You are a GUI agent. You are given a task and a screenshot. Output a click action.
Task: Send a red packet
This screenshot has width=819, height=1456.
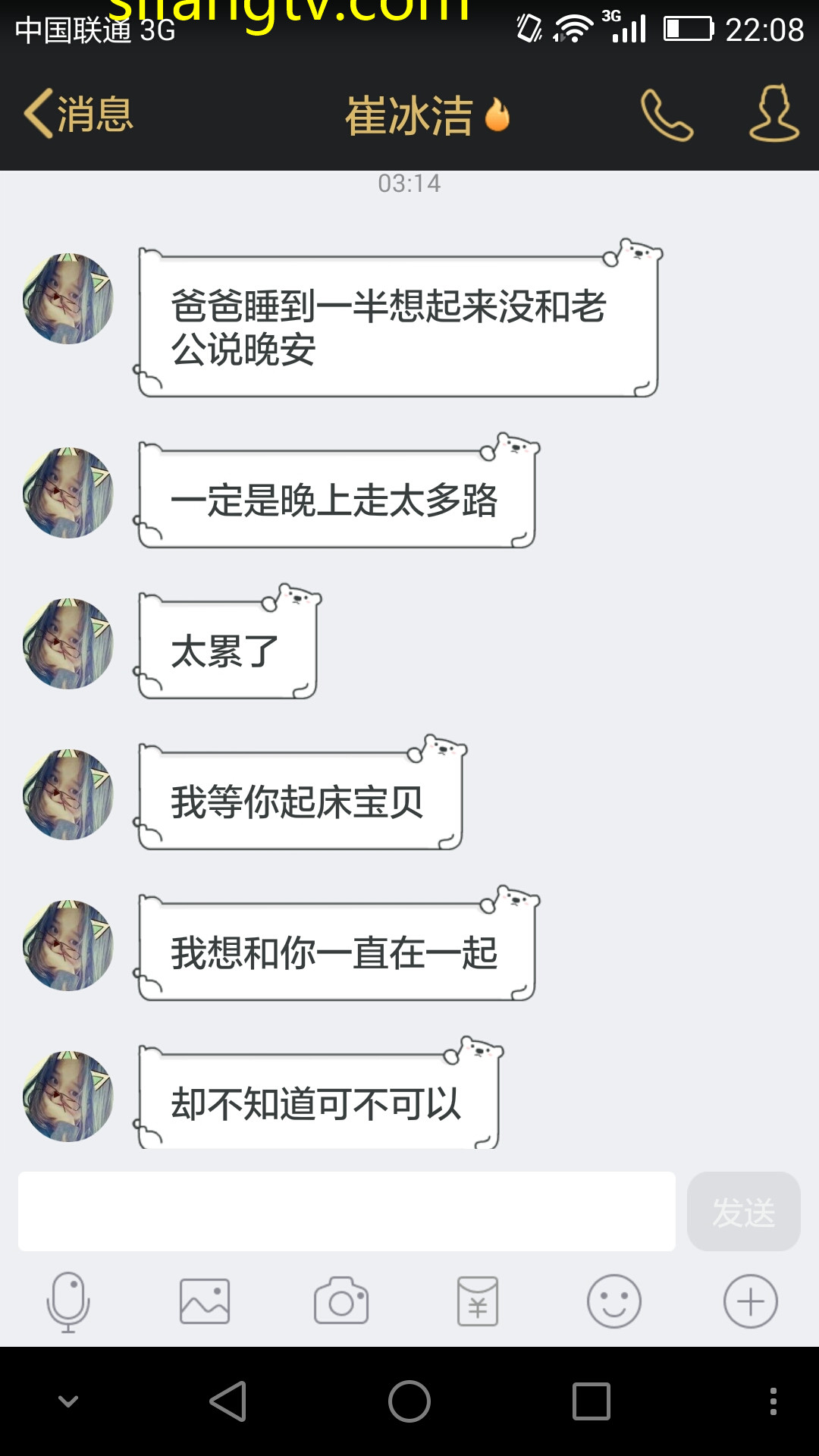pyautogui.click(x=478, y=1301)
